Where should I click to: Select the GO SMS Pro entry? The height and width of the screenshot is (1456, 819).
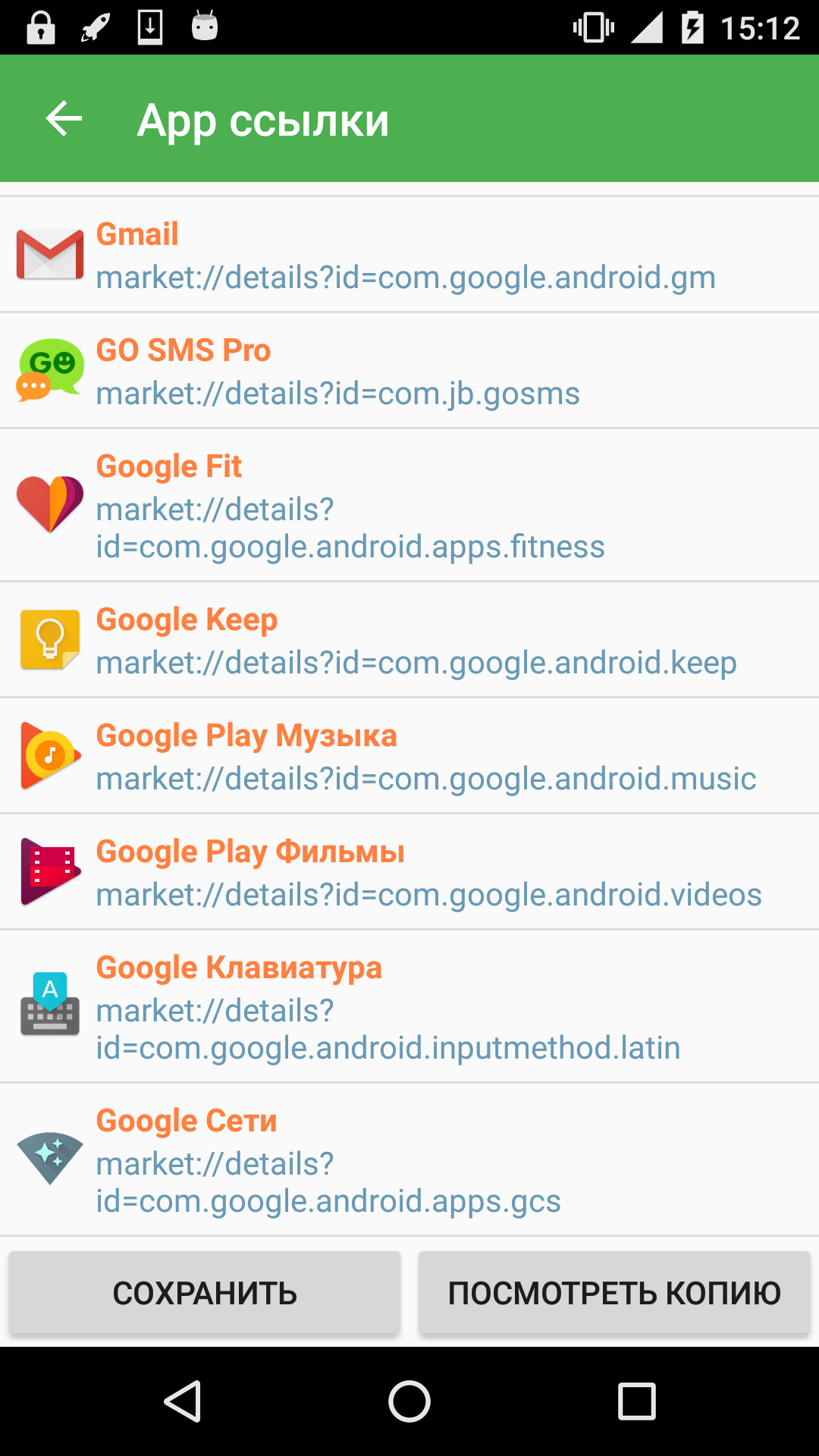tap(409, 371)
